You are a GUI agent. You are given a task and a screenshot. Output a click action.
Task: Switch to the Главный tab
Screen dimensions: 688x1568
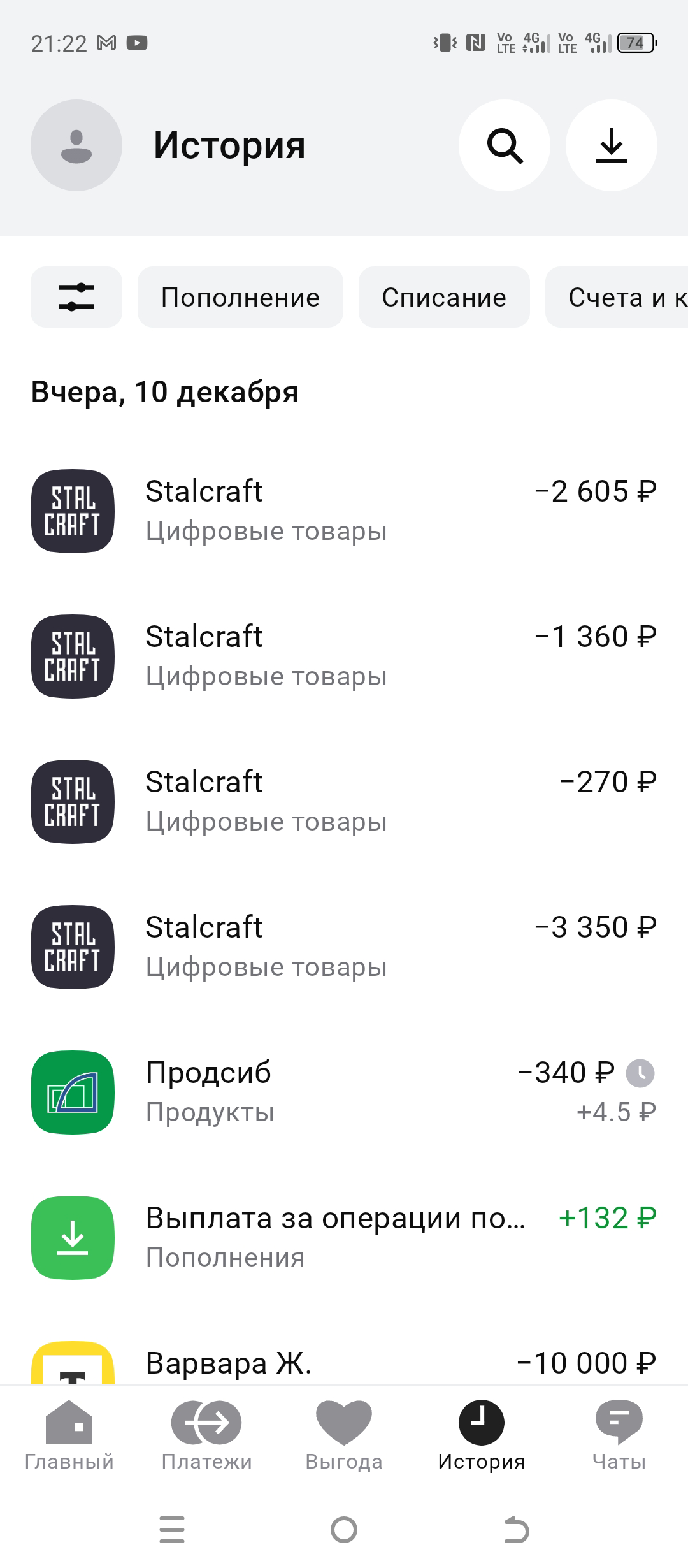pyautogui.click(x=69, y=1435)
